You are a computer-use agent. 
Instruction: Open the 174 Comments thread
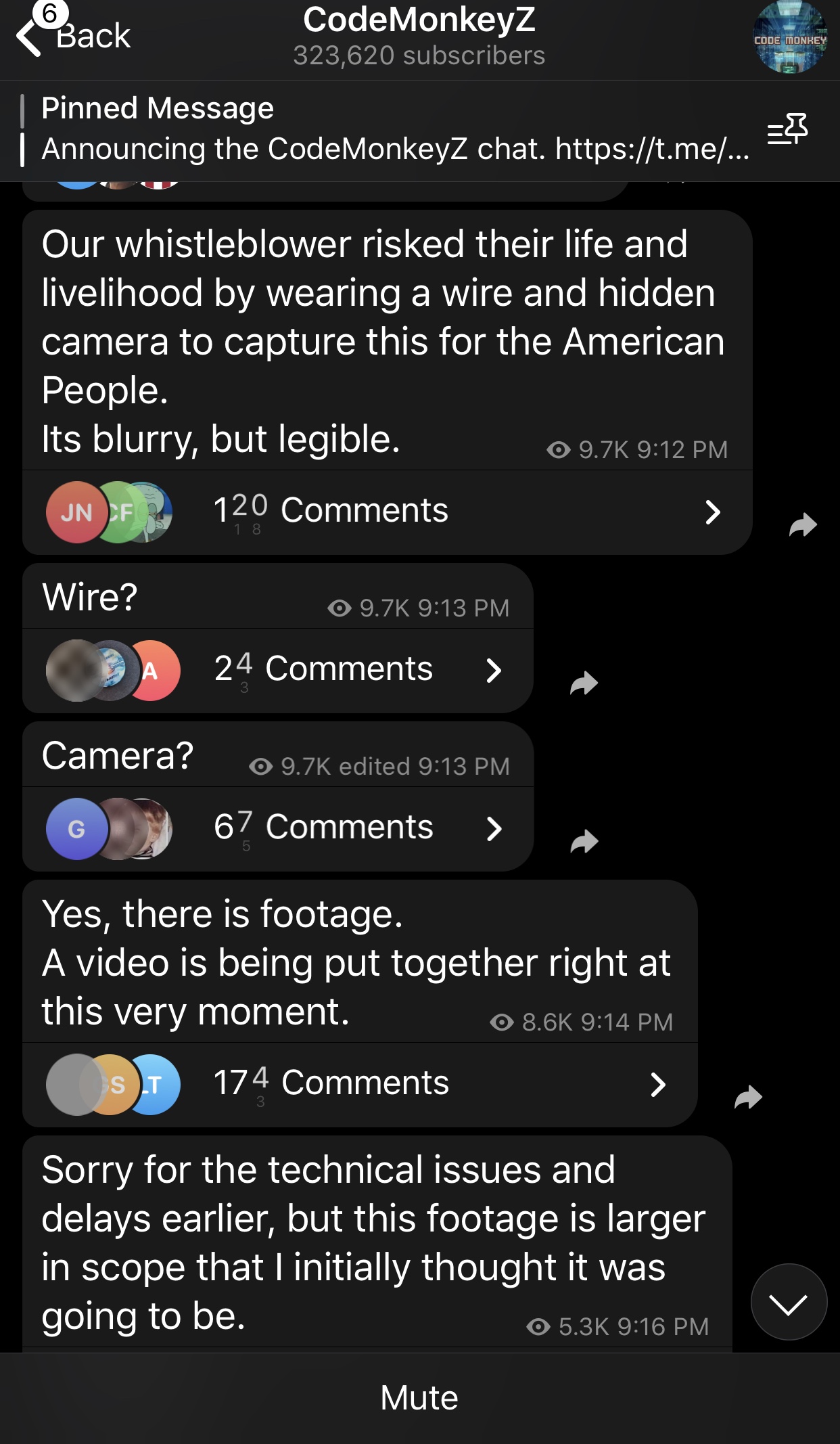360,1084
